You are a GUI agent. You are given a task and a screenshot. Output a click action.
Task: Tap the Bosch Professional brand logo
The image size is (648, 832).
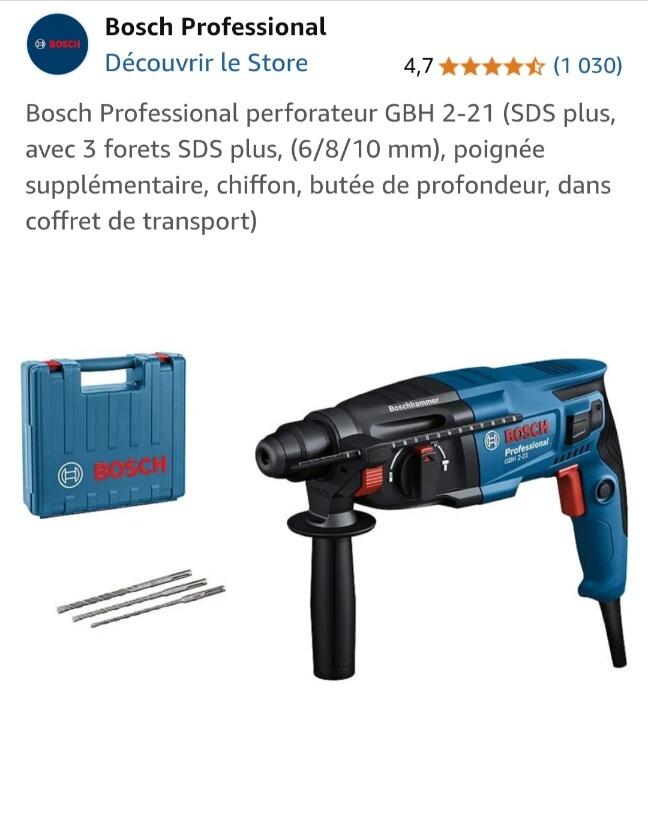[x=58, y=45]
